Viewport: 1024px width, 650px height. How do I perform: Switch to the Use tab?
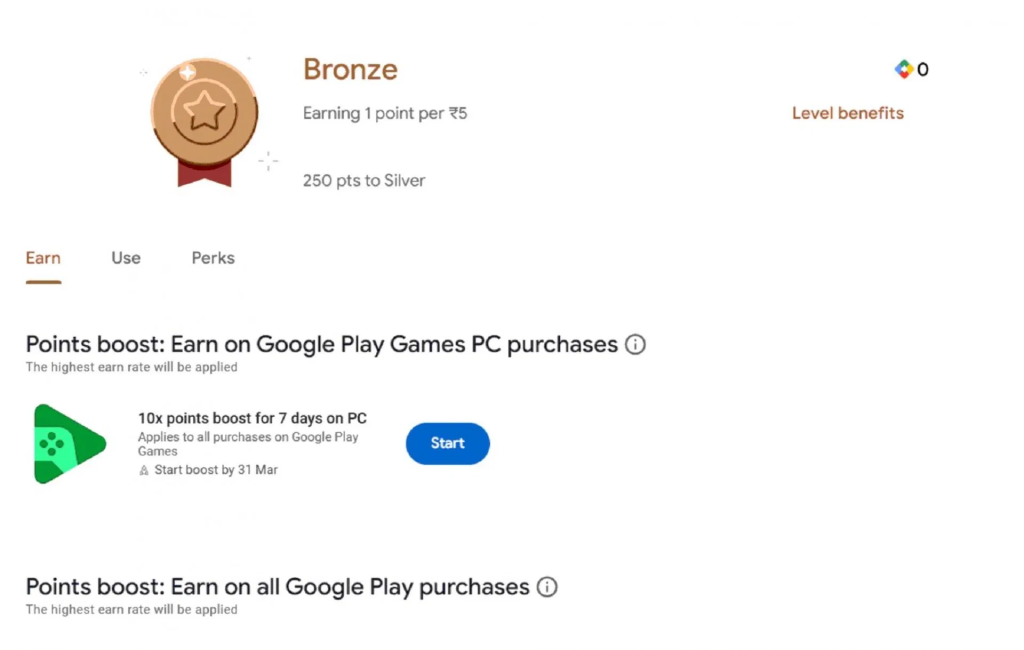click(126, 258)
